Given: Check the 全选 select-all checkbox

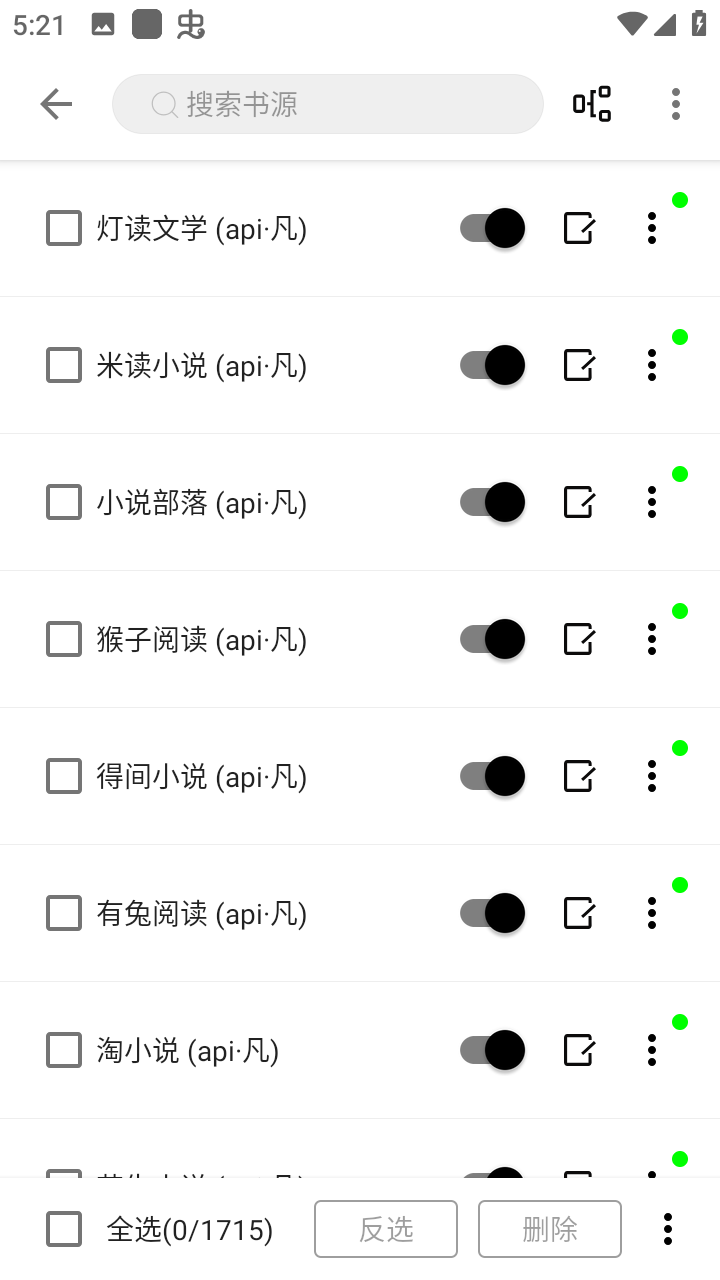Looking at the screenshot, I should (x=63, y=1229).
